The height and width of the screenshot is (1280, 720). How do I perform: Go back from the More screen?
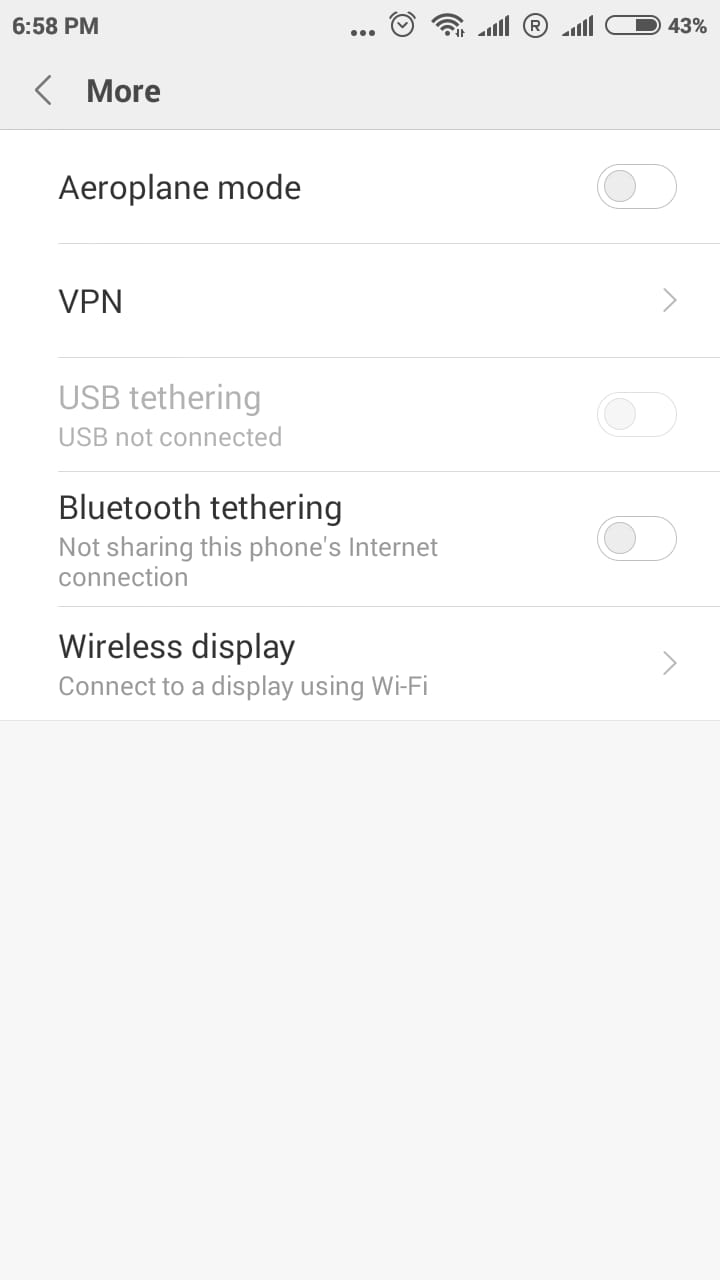coord(43,91)
